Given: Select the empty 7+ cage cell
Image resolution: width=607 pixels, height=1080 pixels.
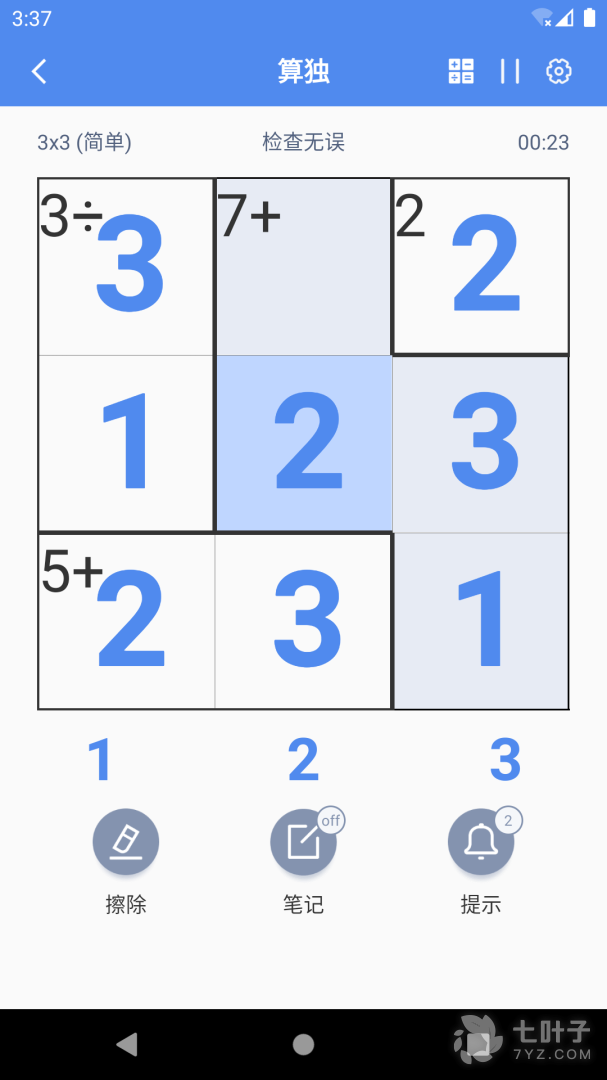Looking at the screenshot, I should [303, 267].
